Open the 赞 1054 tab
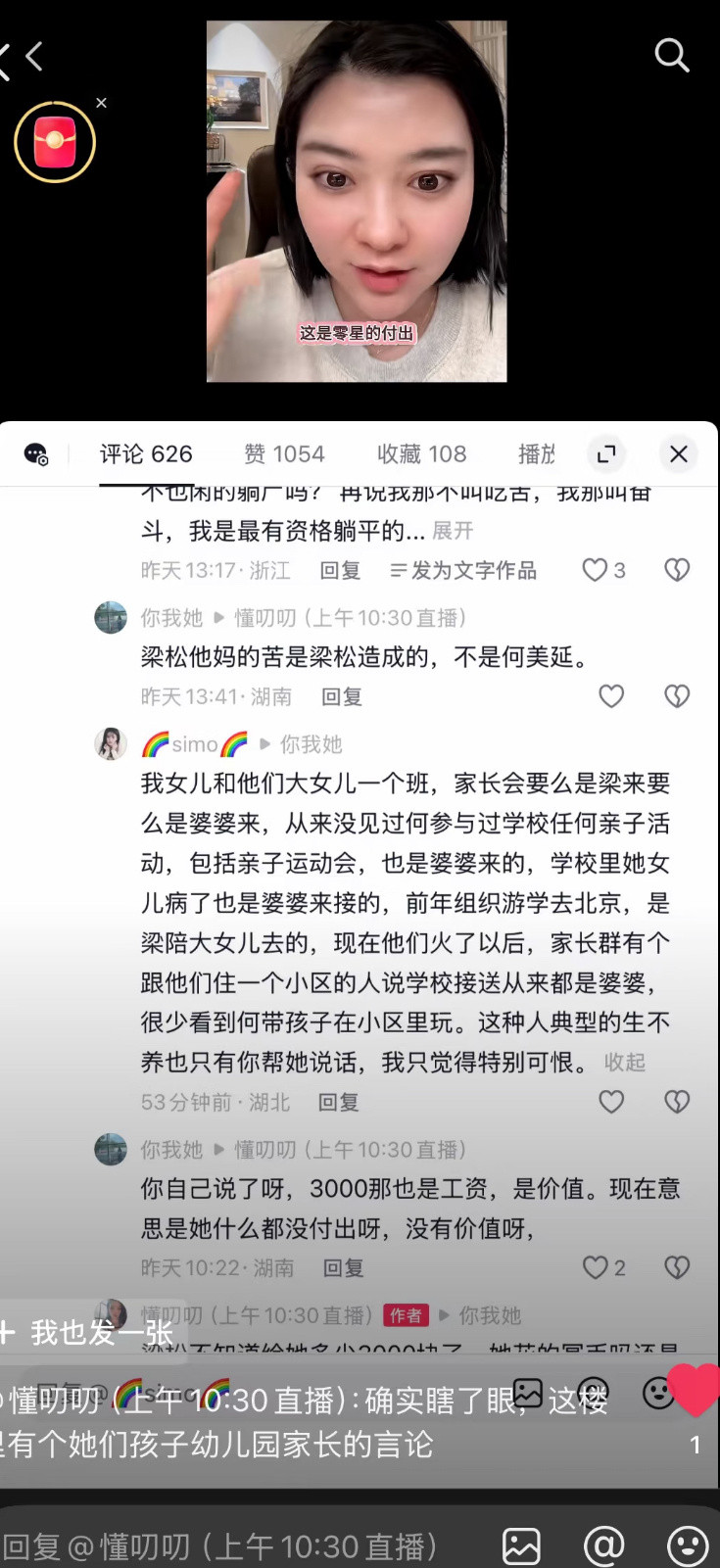Image resolution: width=720 pixels, height=1568 pixels. [284, 453]
